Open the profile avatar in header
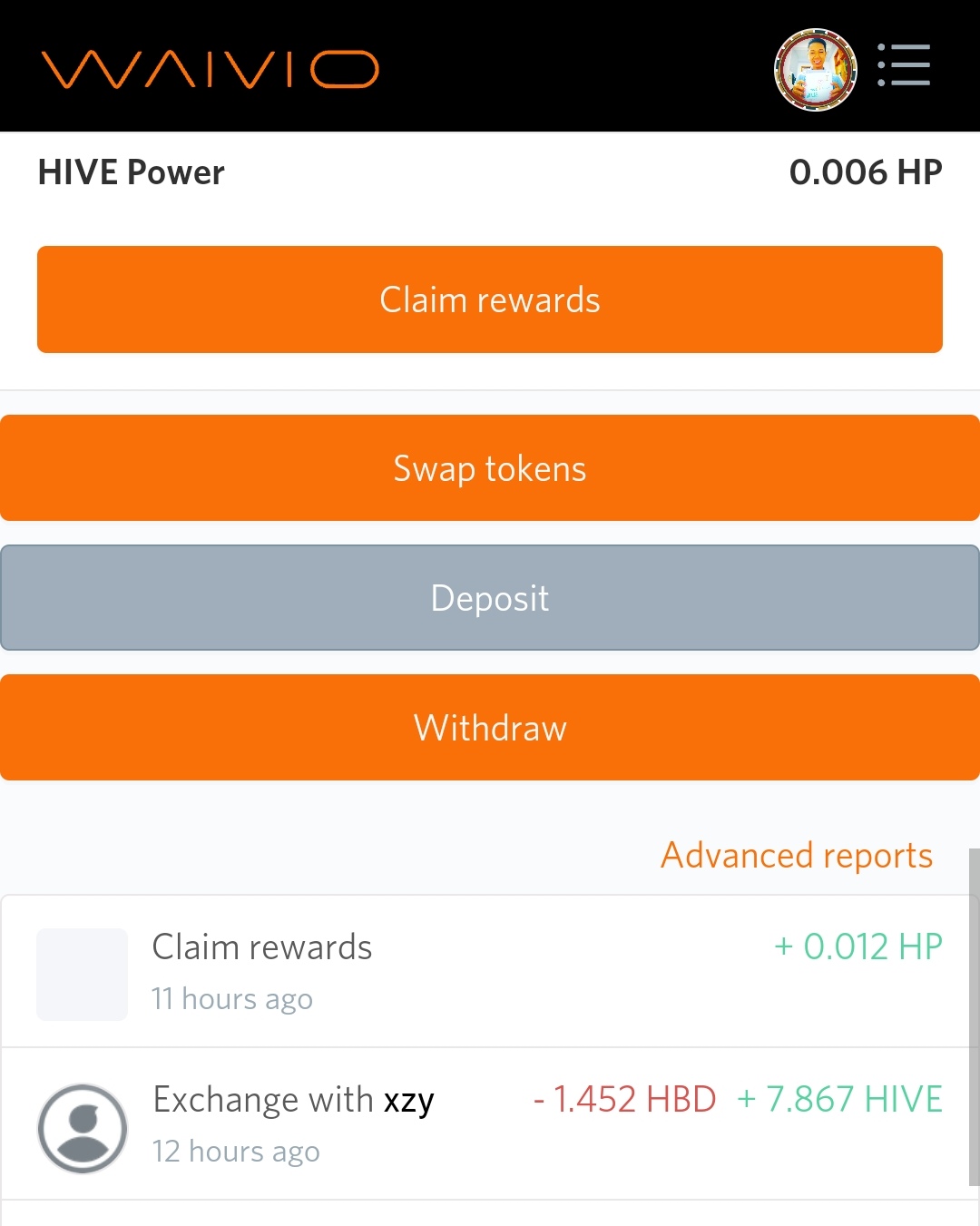The width and height of the screenshot is (980, 1226). (815, 69)
